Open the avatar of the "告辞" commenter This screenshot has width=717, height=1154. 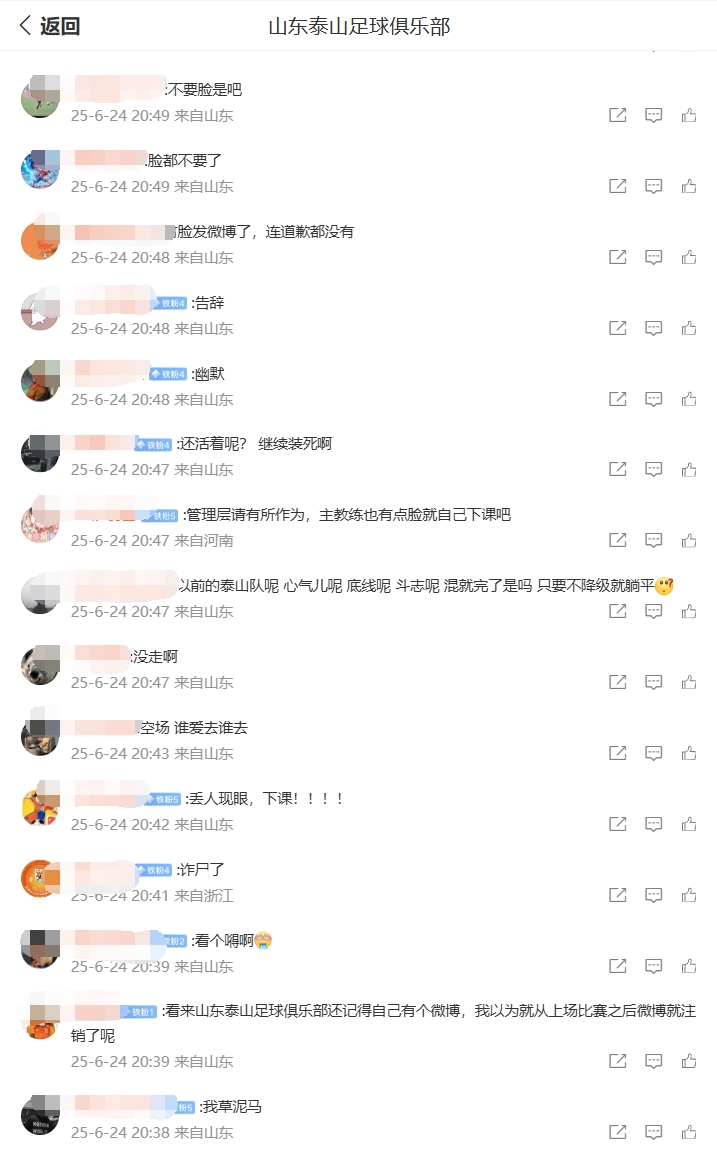(40, 311)
